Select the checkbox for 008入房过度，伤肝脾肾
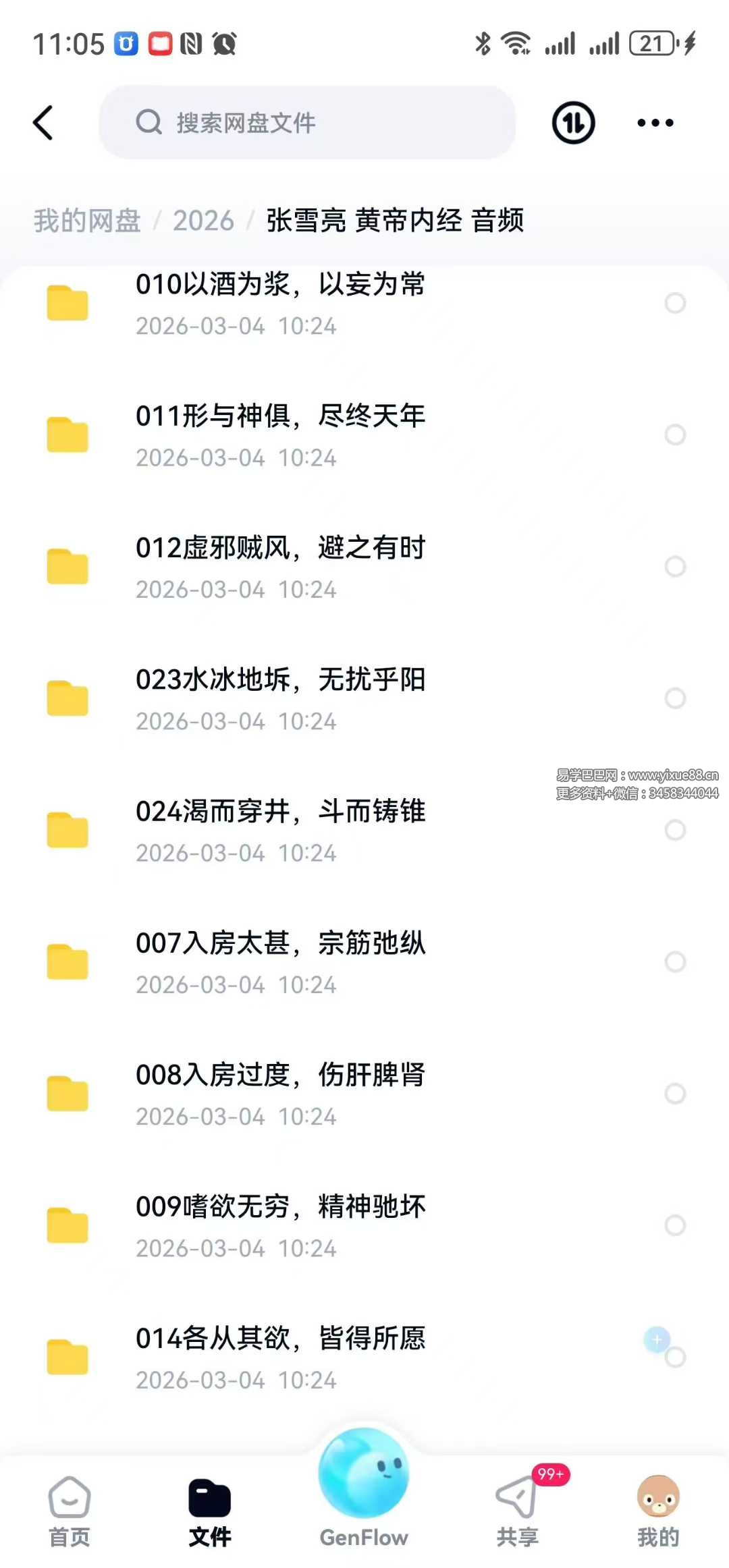This screenshot has width=729, height=1568. tap(675, 1094)
